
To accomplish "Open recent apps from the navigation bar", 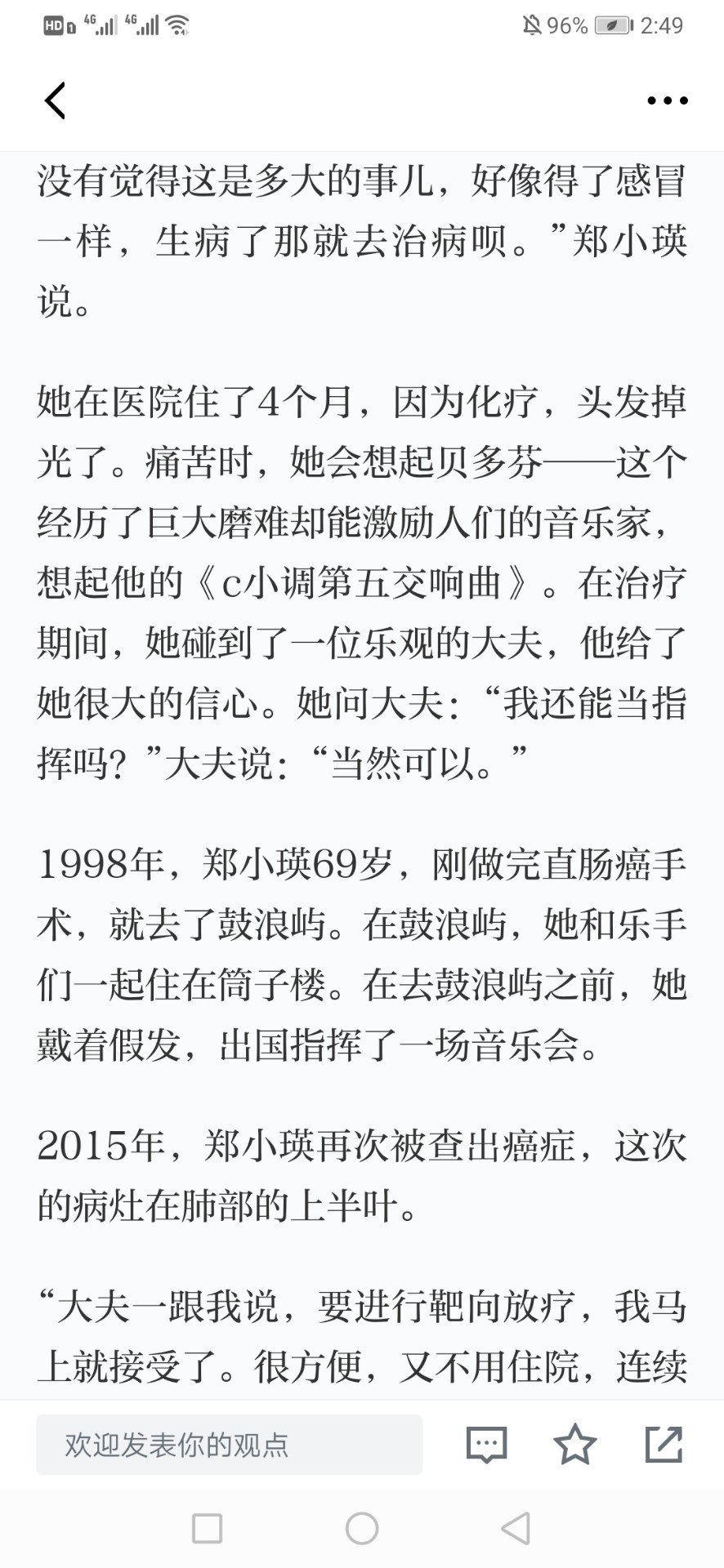I will pos(207,1528).
